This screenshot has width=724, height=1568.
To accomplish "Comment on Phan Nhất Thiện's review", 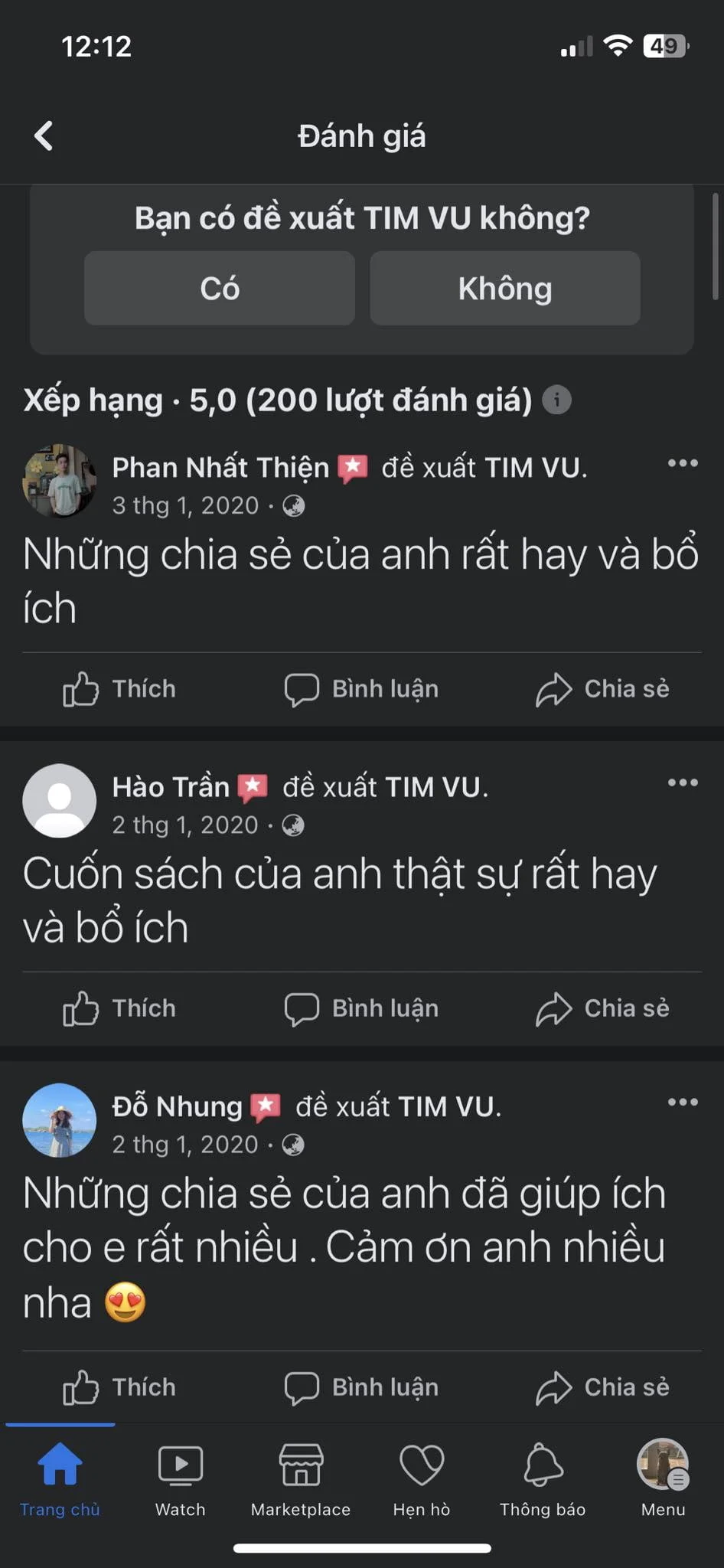I will coord(361,689).
